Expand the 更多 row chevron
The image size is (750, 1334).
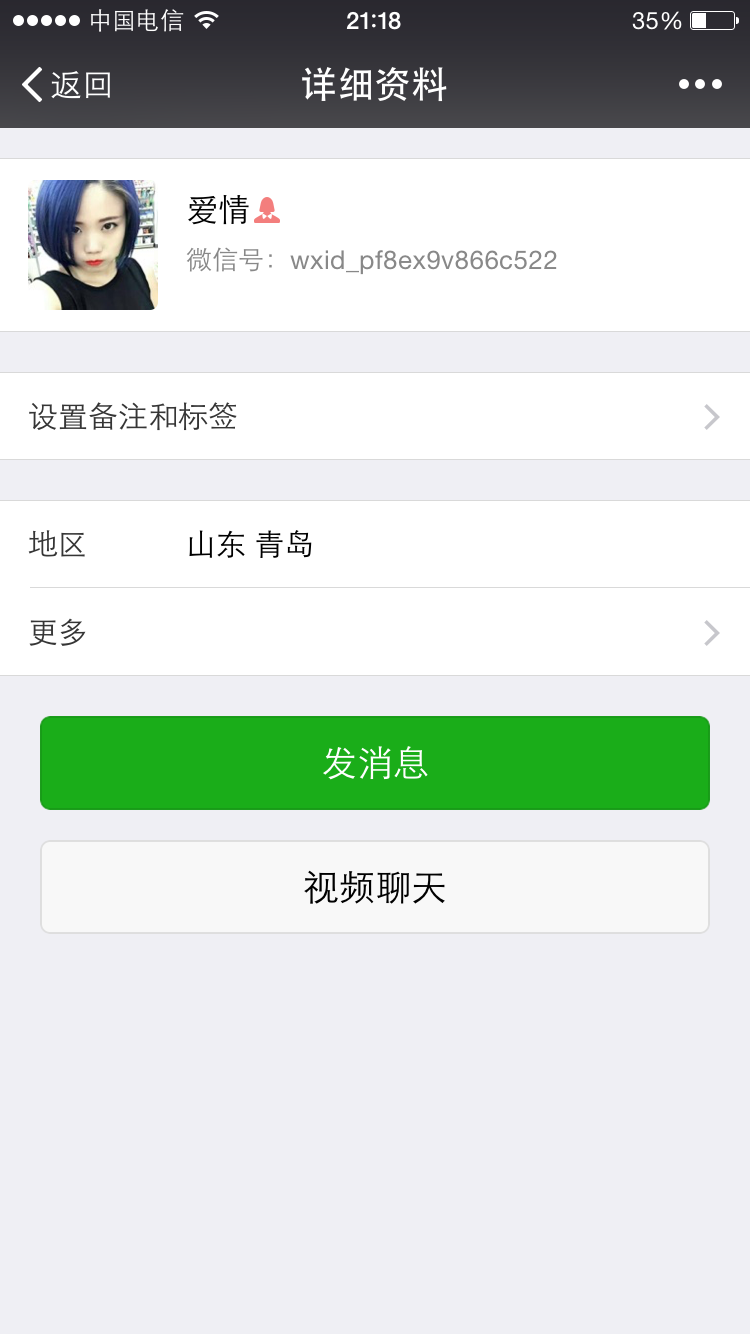click(710, 632)
